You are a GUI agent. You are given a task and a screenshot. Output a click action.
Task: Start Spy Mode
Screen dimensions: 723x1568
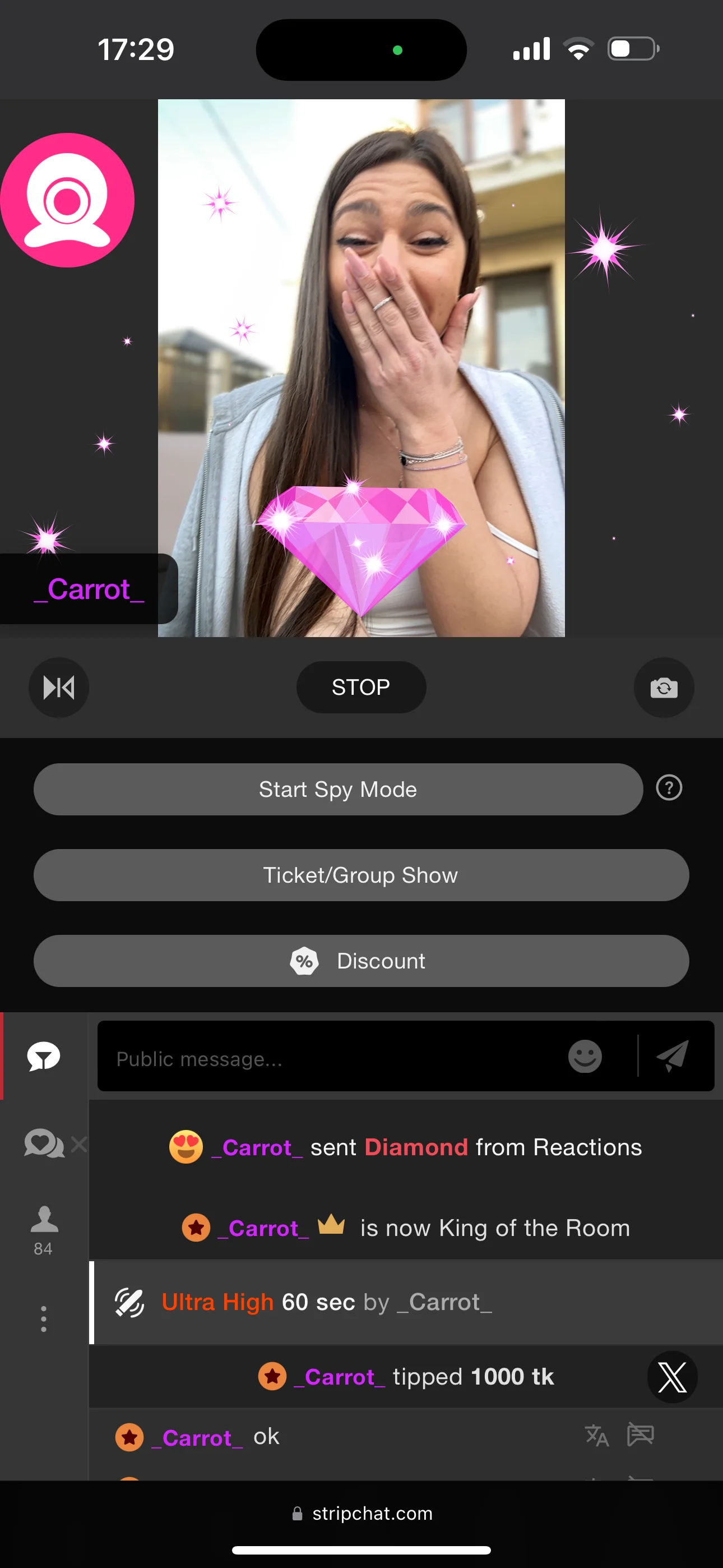click(338, 790)
